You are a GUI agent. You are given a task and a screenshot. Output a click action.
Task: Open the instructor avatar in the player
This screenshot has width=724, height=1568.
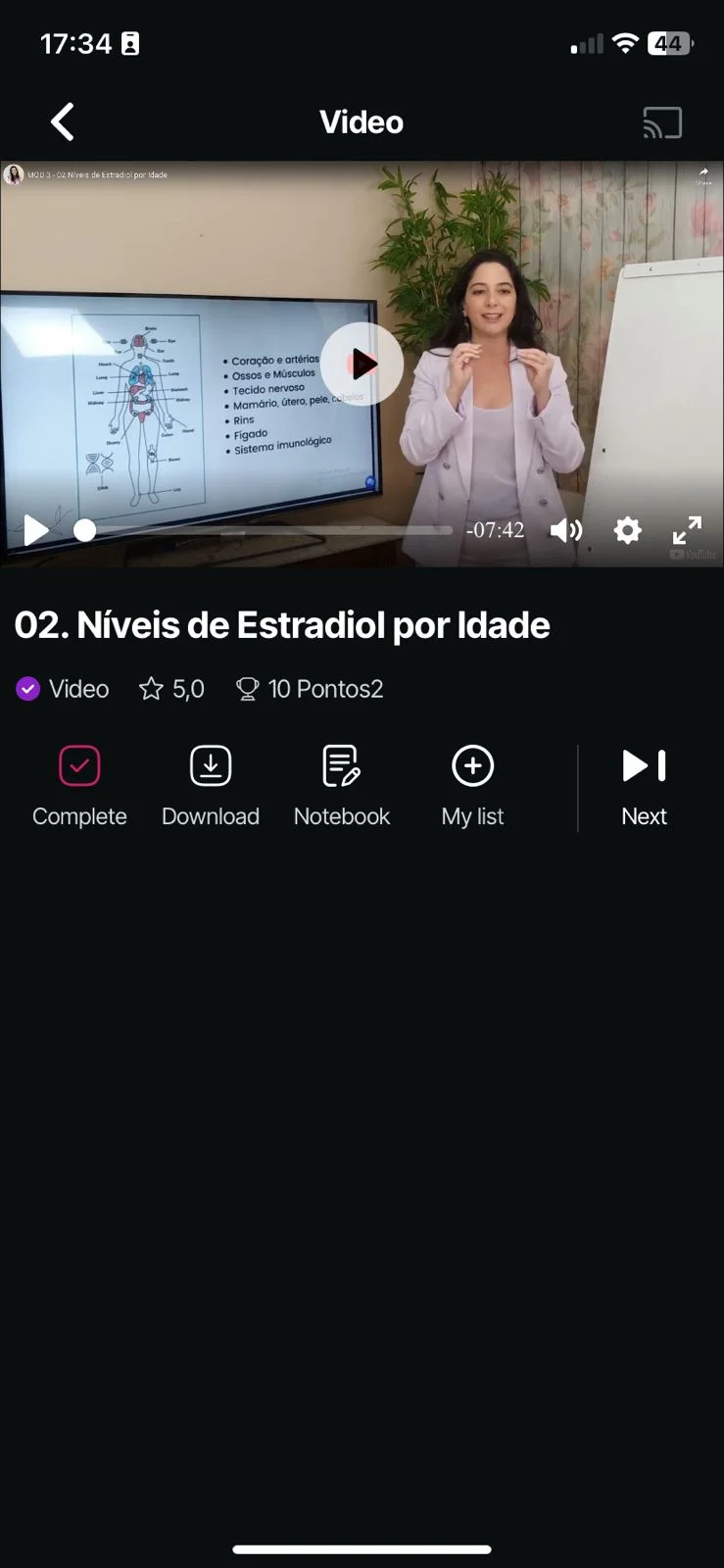click(x=15, y=173)
